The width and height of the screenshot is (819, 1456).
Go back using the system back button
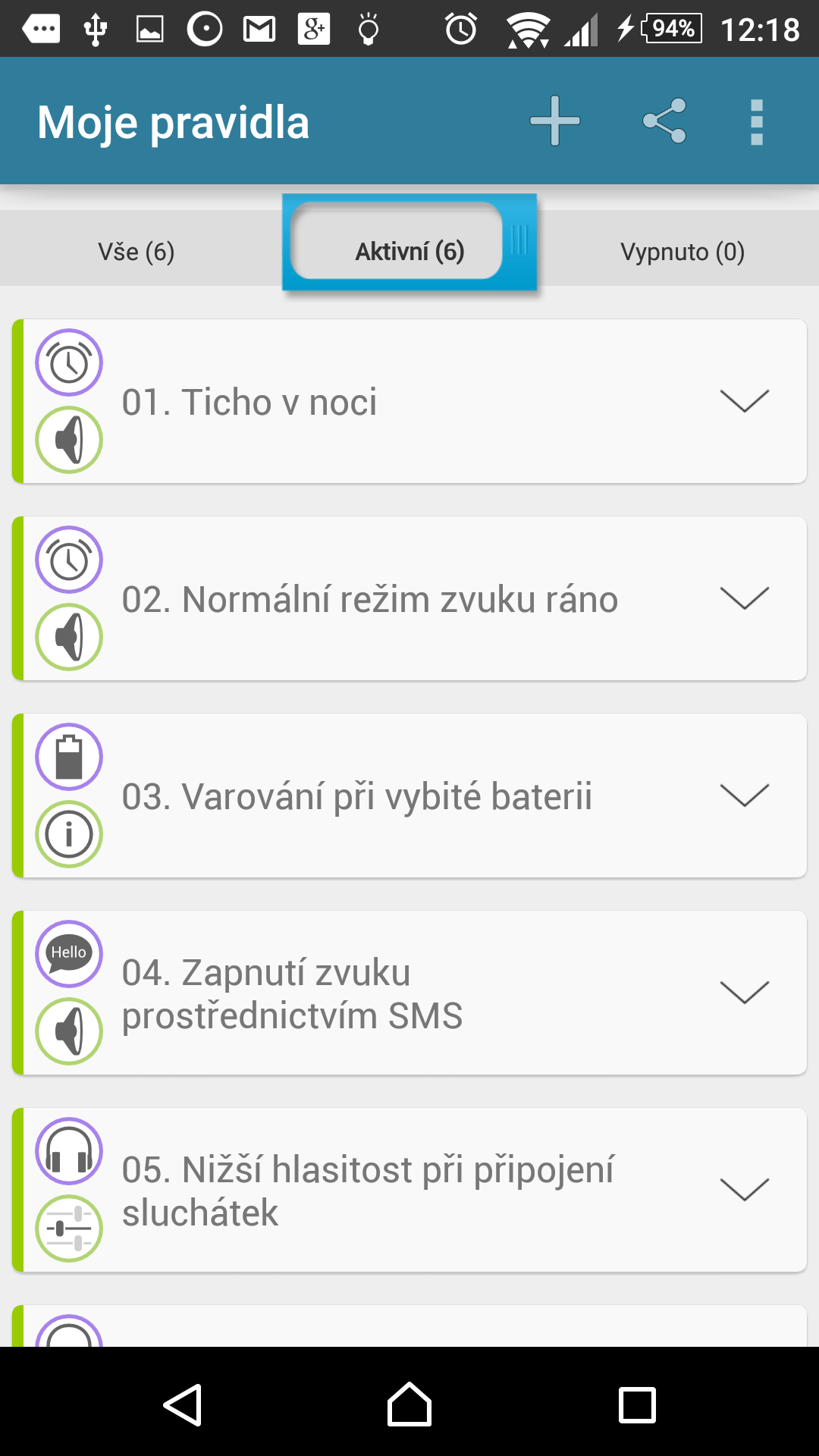coord(183,1405)
